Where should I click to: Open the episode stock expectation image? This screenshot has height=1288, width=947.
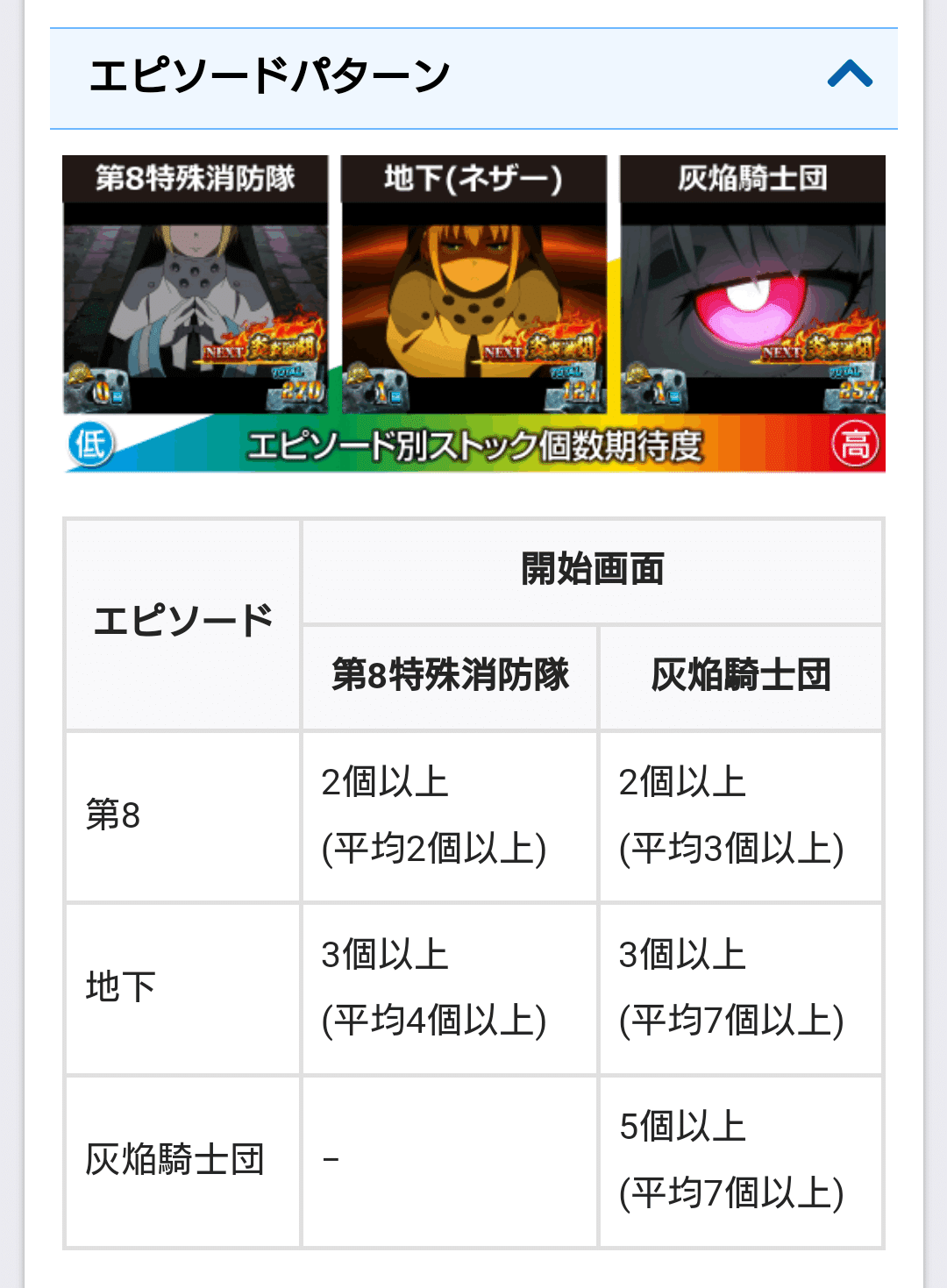(x=473, y=314)
